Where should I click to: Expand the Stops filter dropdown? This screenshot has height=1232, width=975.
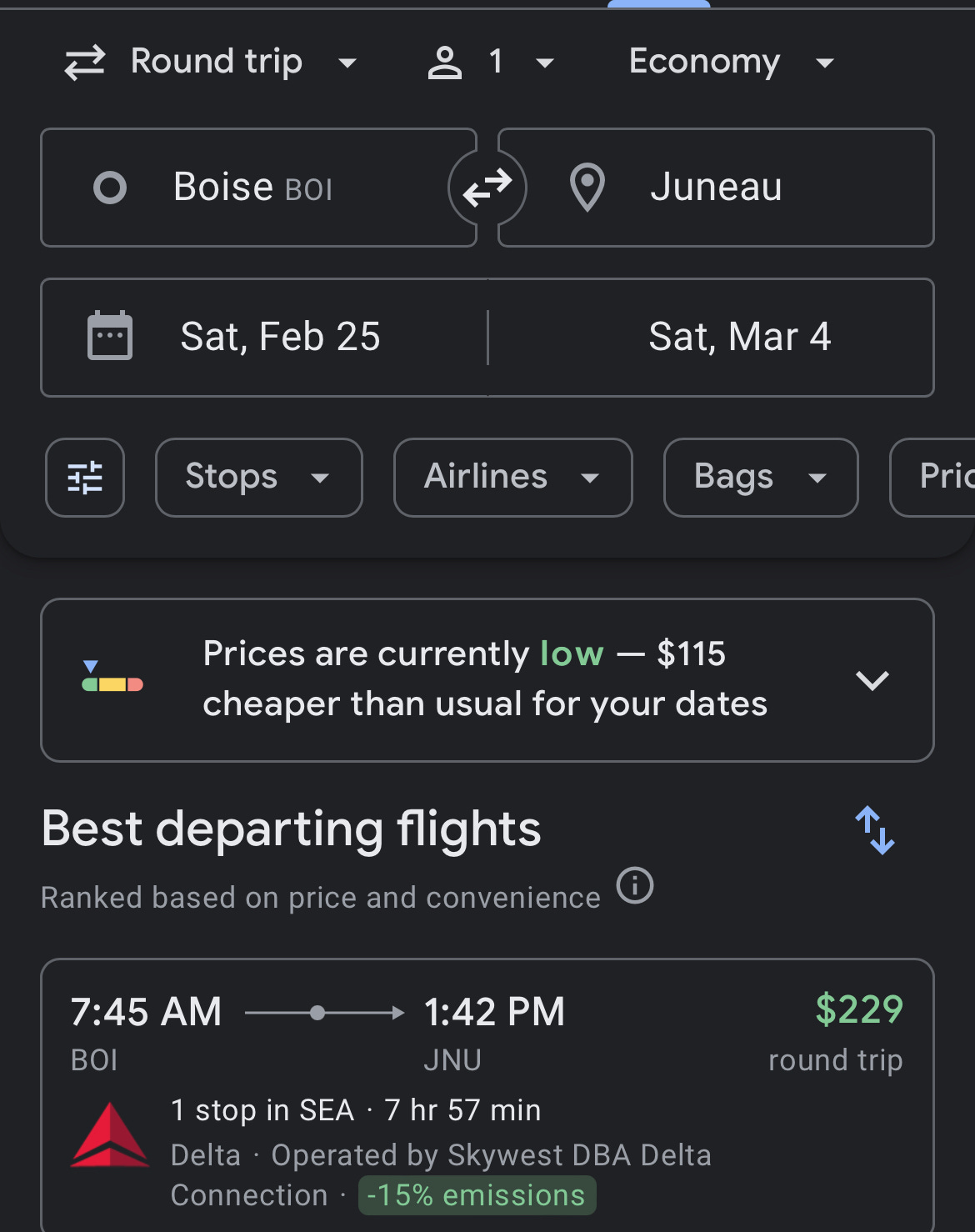tap(258, 478)
